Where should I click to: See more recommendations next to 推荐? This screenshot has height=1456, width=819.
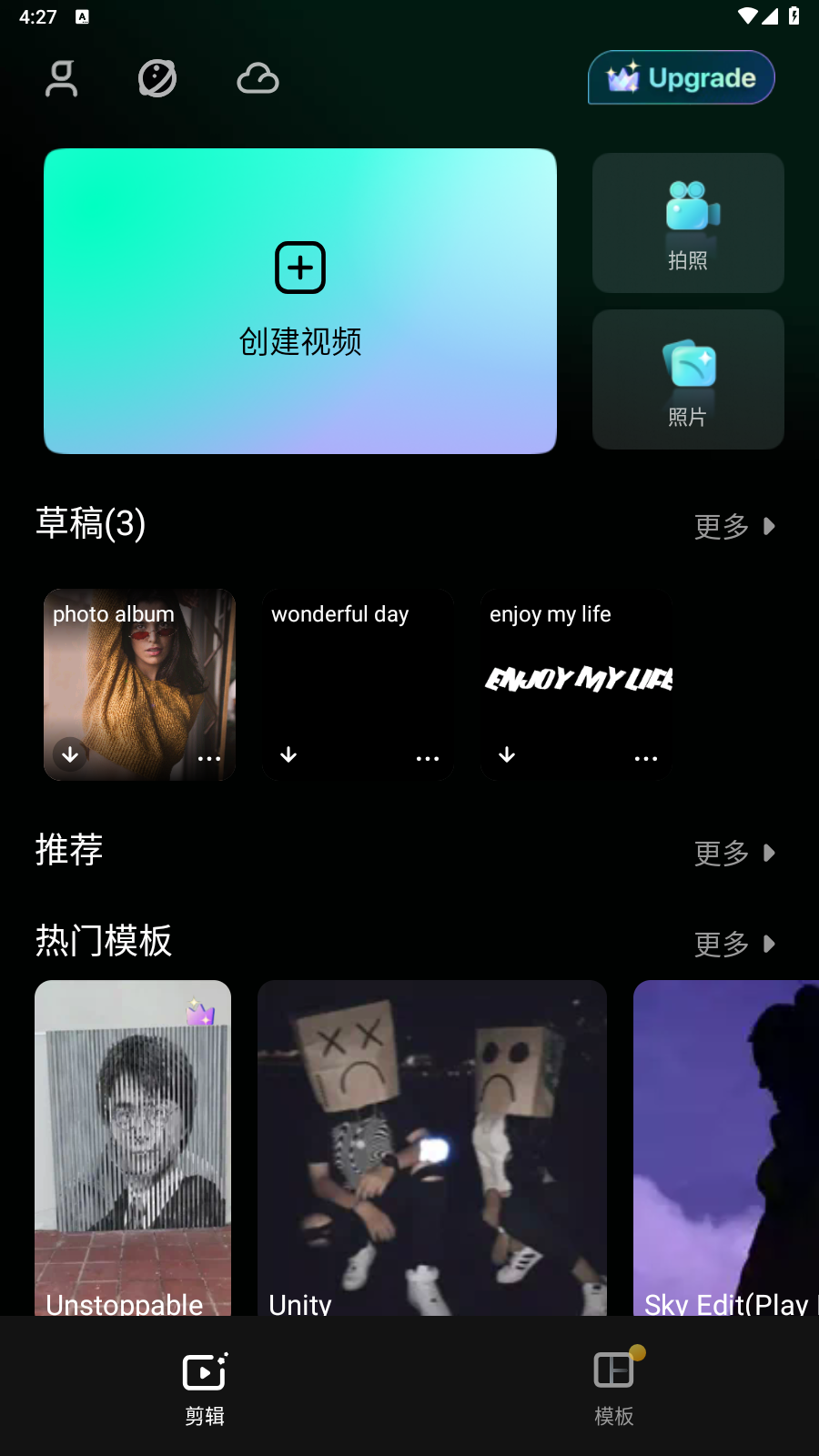(x=734, y=853)
